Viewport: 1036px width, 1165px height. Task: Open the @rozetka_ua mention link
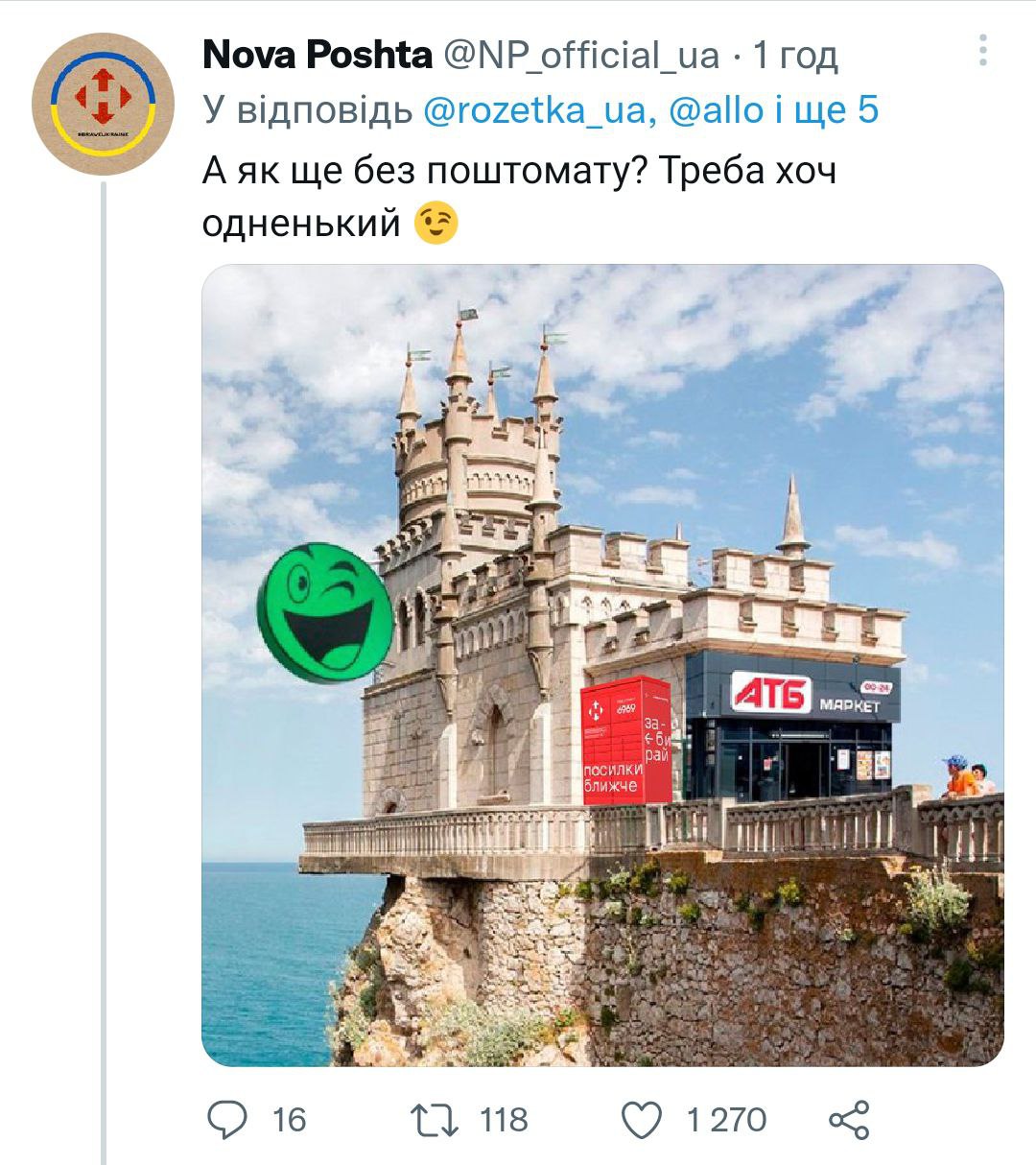(534, 110)
